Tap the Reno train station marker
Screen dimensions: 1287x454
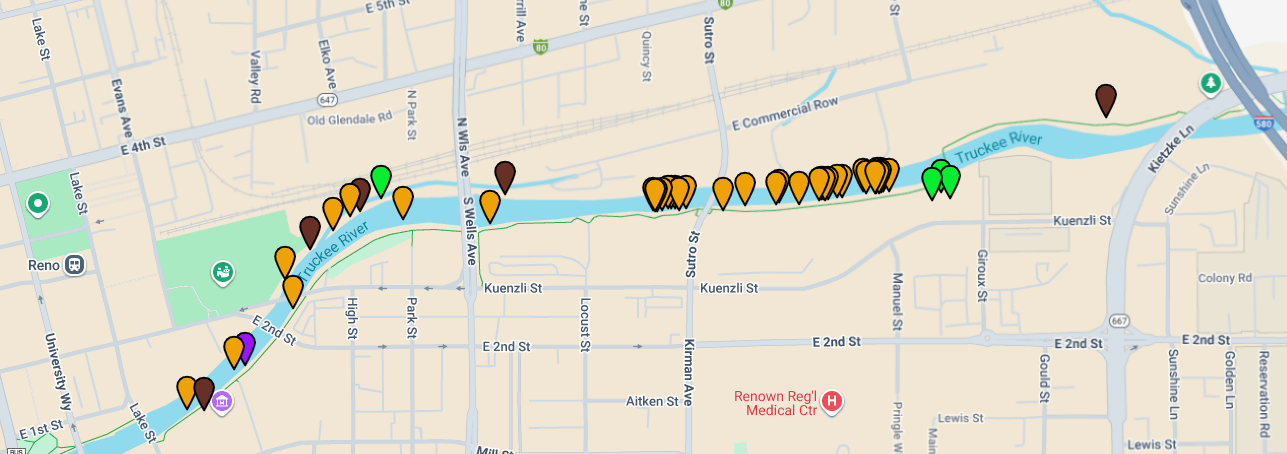pyautogui.click(x=74, y=266)
